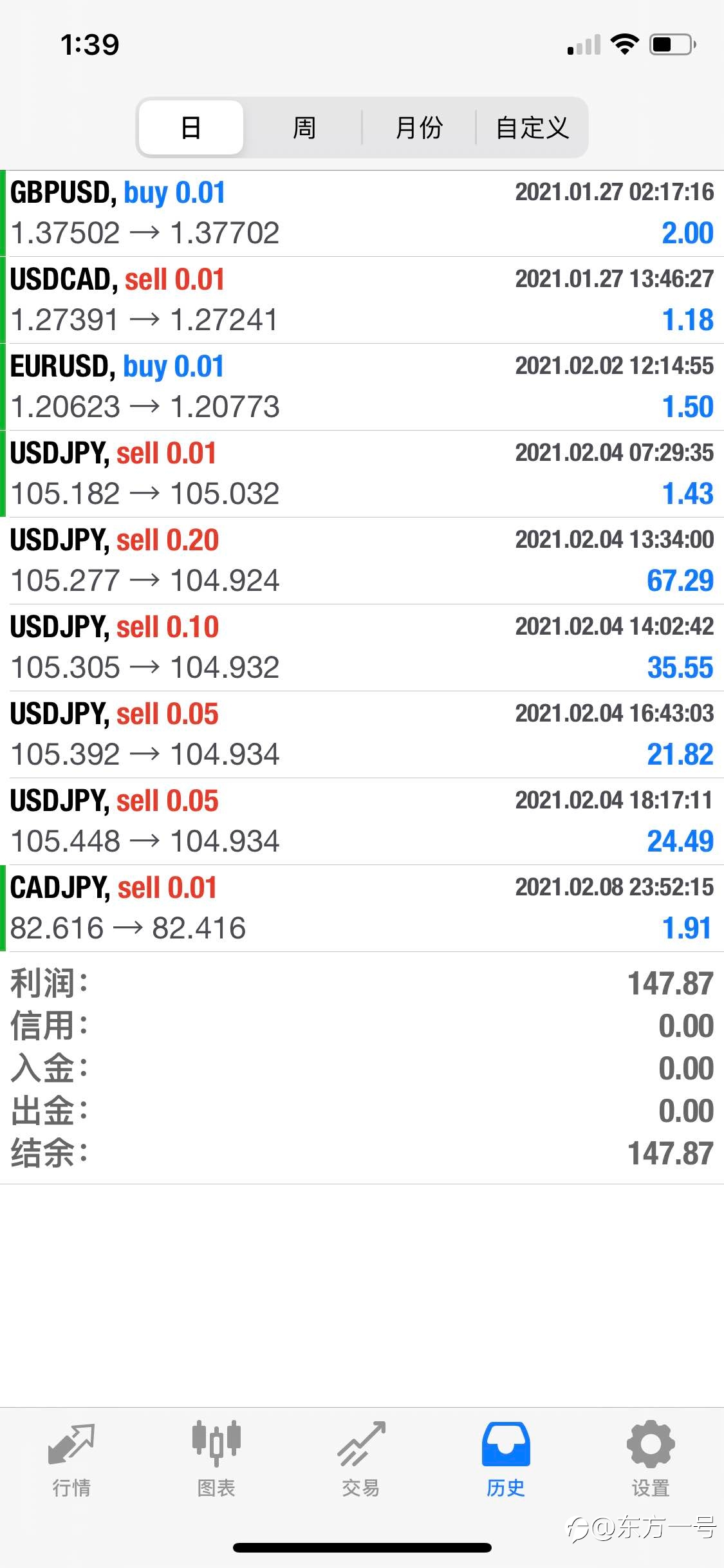Switch to the 周 (week) period
The height and width of the screenshot is (1568, 724).
304,127
